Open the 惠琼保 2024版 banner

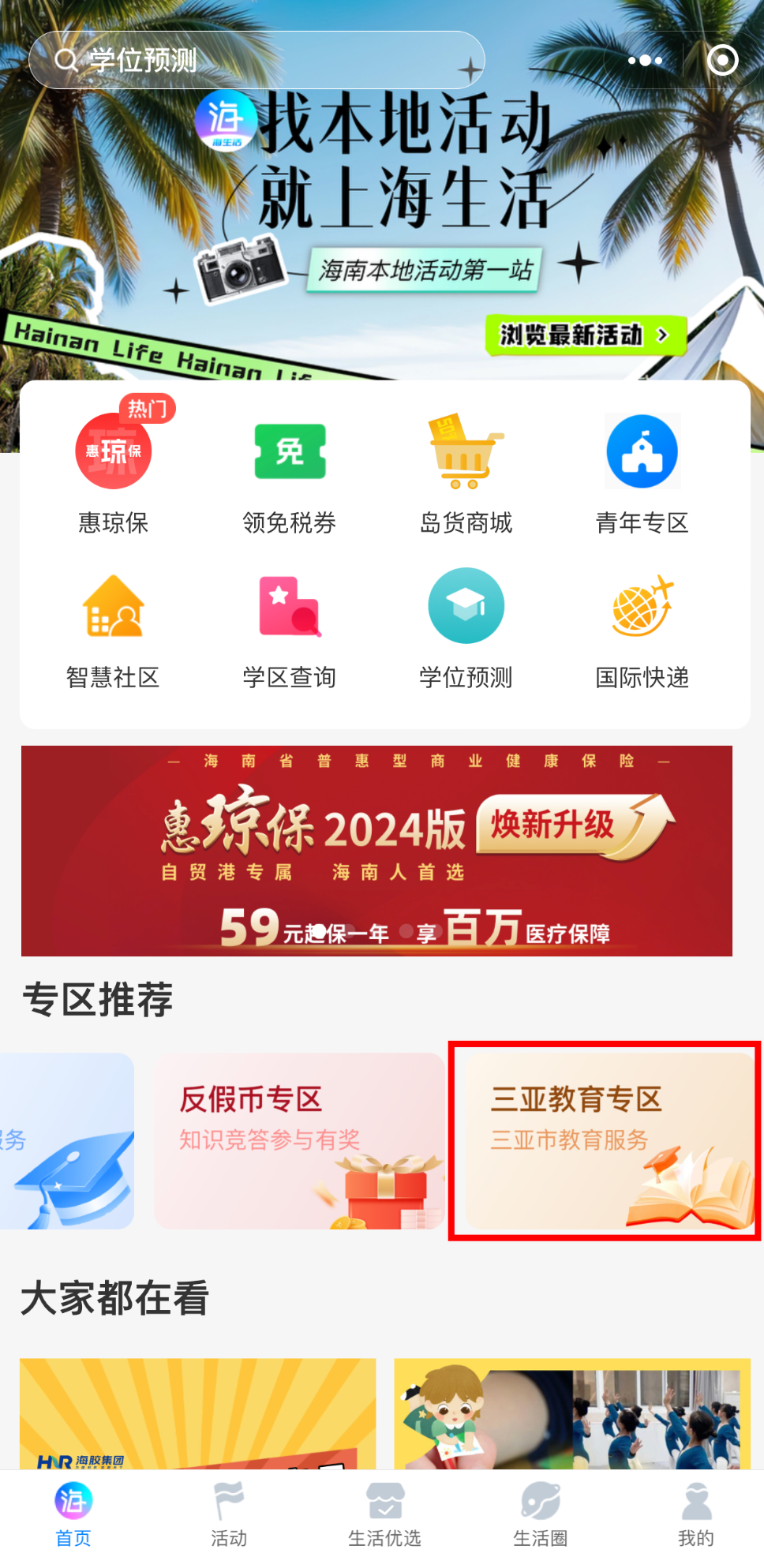(376, 851)
